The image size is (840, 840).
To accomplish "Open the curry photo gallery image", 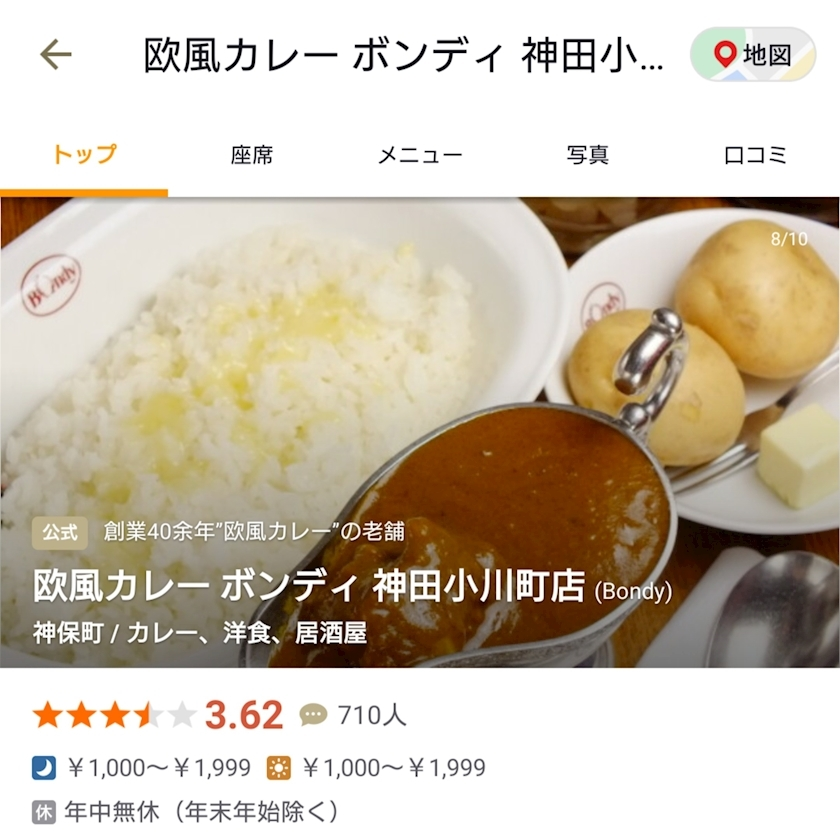I will [x=420, y=400].
